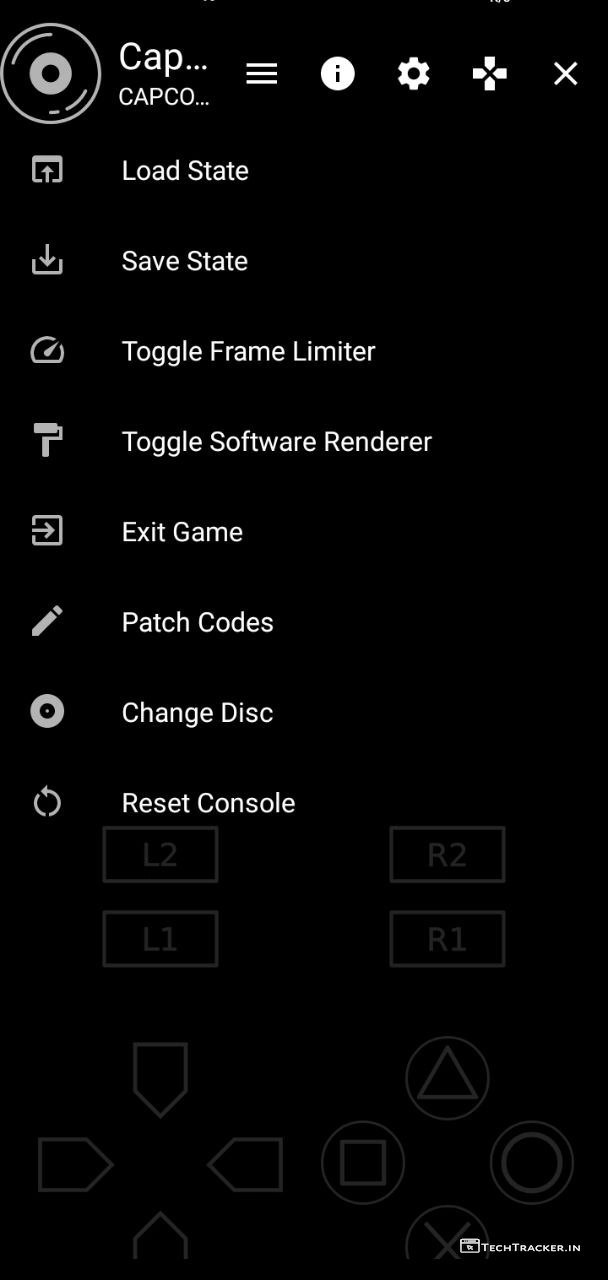Viewport: 608px width, 1280px height.
Task: Open the game info icon
Action: (x=337, y=74)
